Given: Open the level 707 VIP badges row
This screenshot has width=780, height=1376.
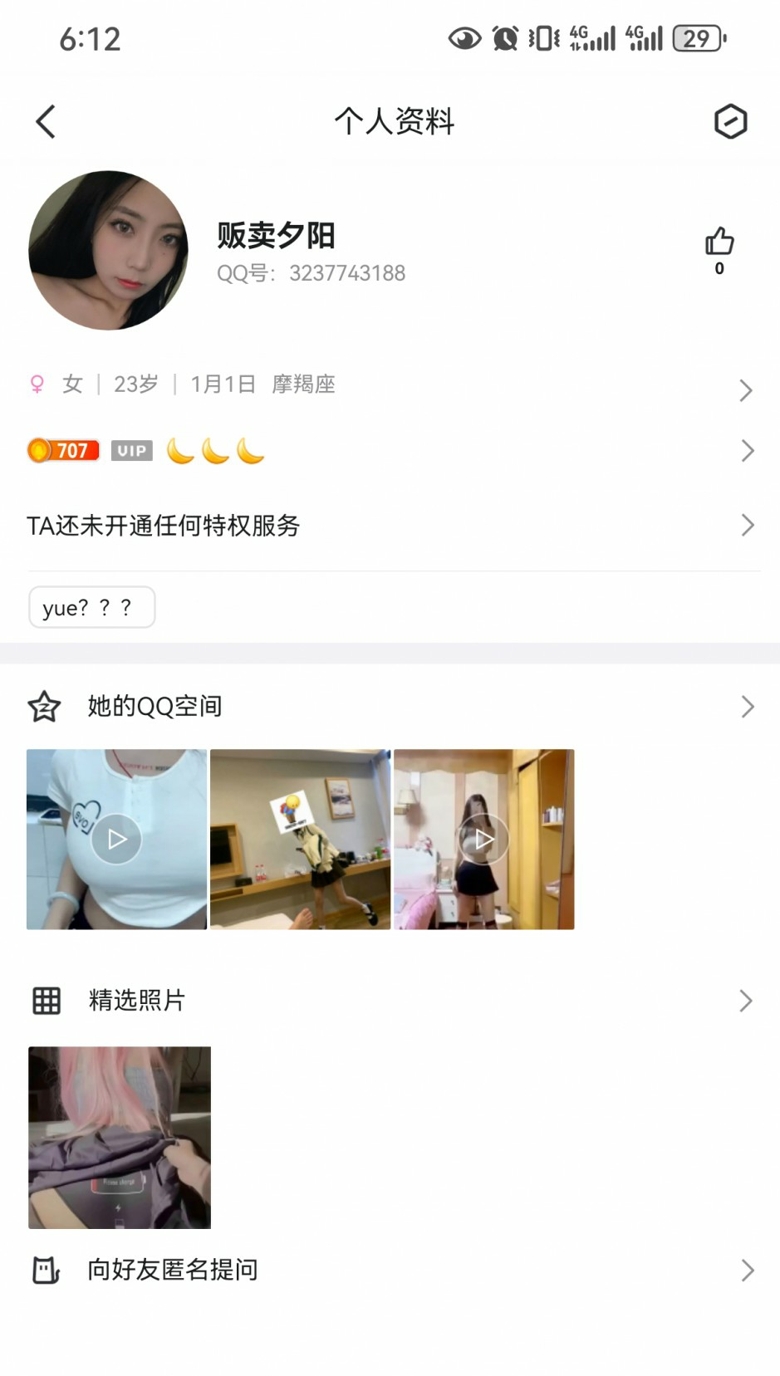Looking at the screenshot, I should pyautogui.click(x=390, y=451).
